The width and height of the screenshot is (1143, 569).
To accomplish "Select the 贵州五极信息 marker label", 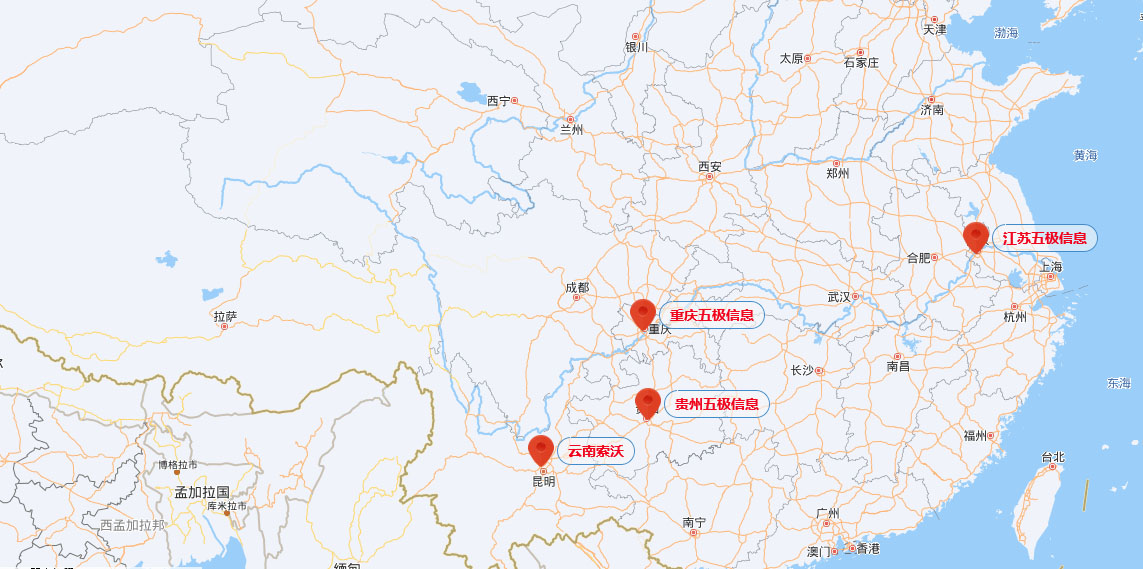I will pos(716,404).
